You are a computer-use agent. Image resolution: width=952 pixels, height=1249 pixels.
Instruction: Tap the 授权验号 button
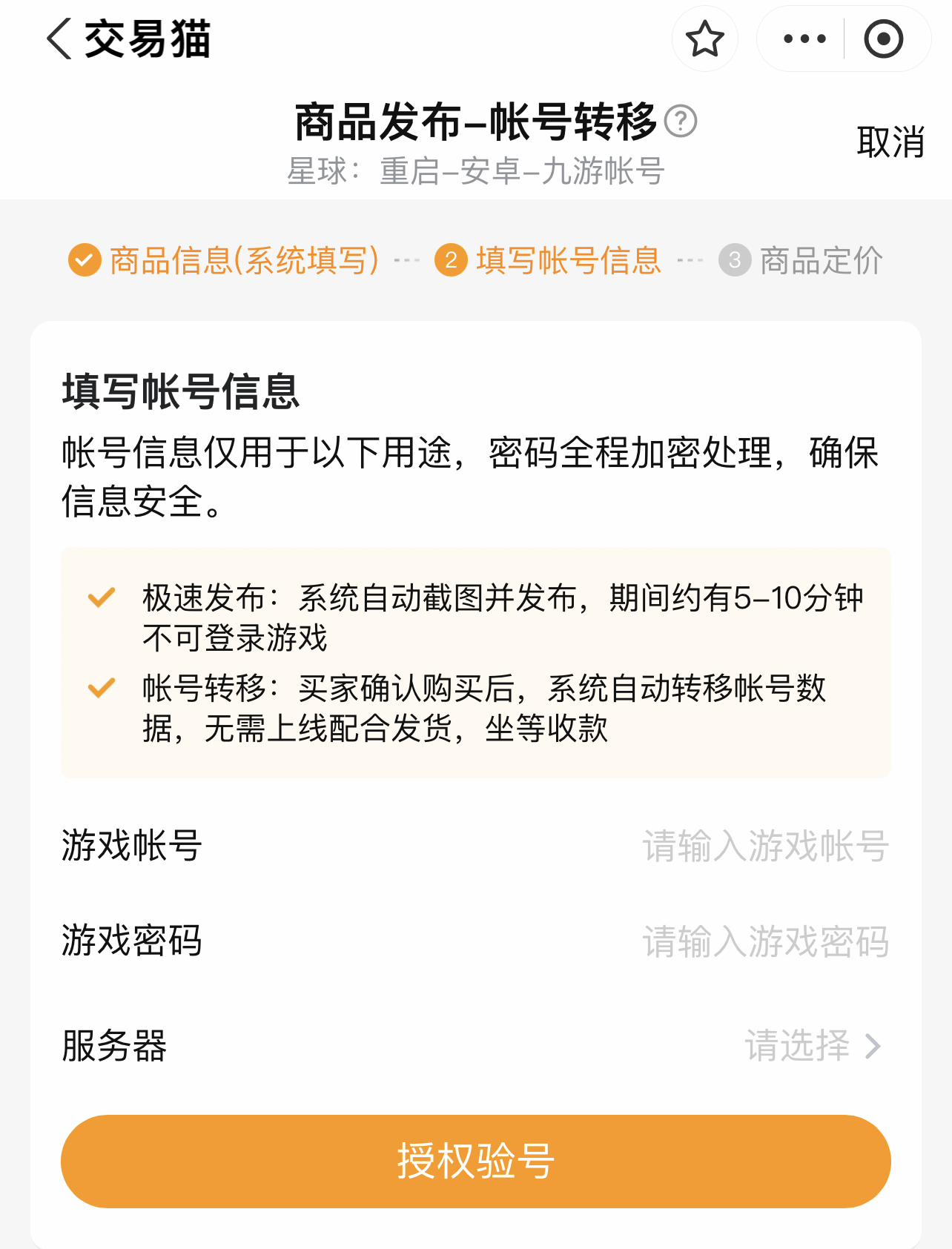click(476, 1162)
